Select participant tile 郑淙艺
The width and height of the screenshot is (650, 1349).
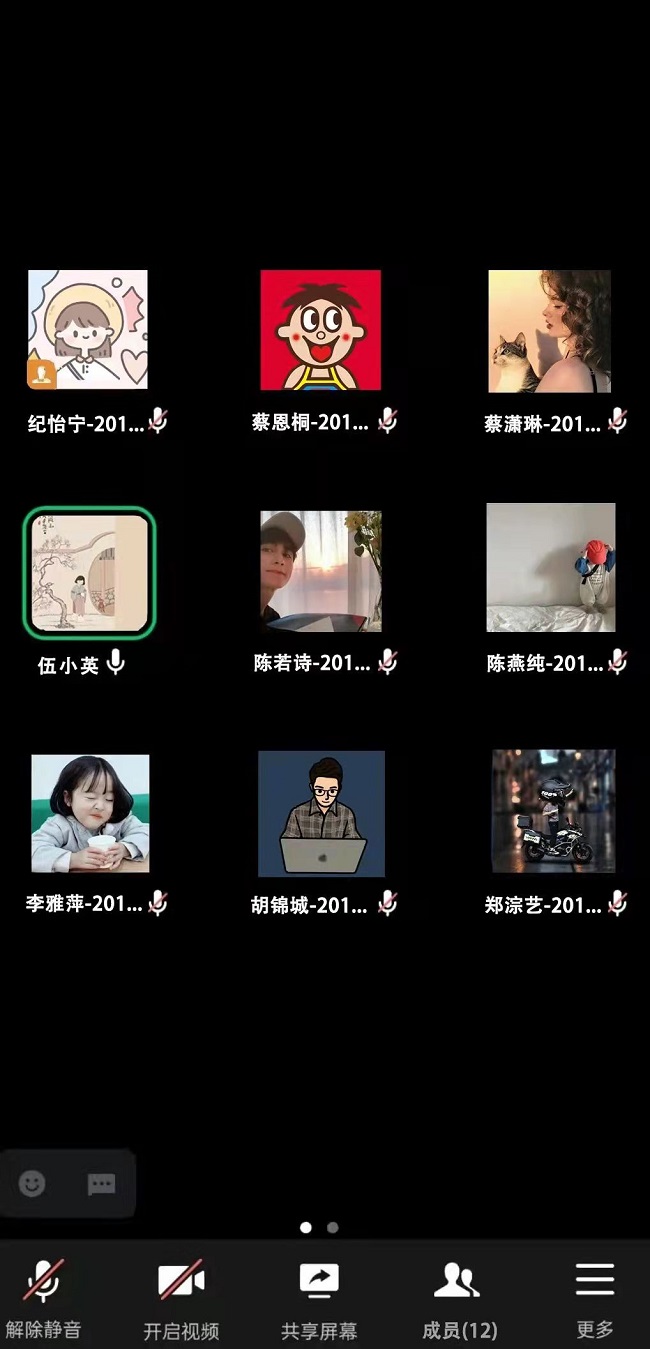click(553, 811)
